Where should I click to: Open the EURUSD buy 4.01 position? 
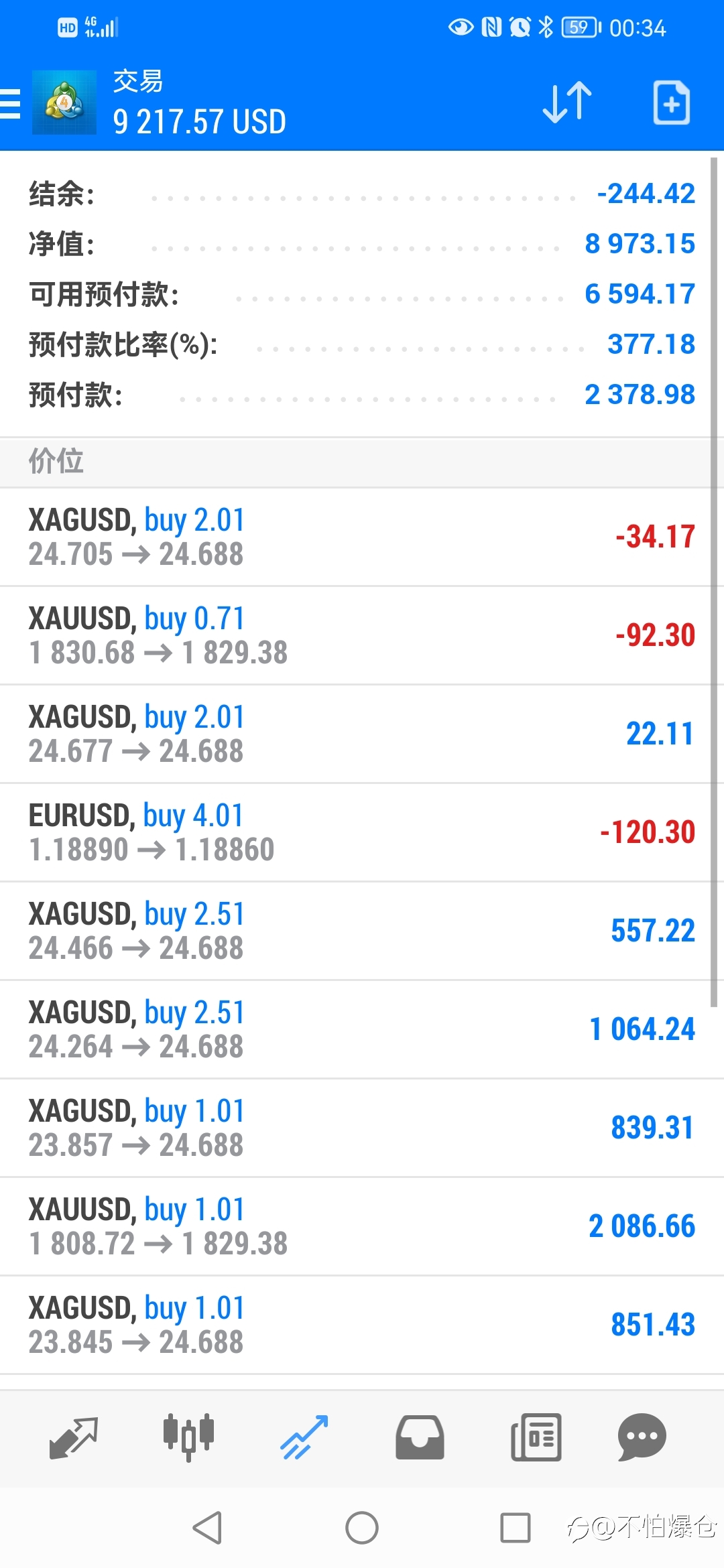coord(362,832)
